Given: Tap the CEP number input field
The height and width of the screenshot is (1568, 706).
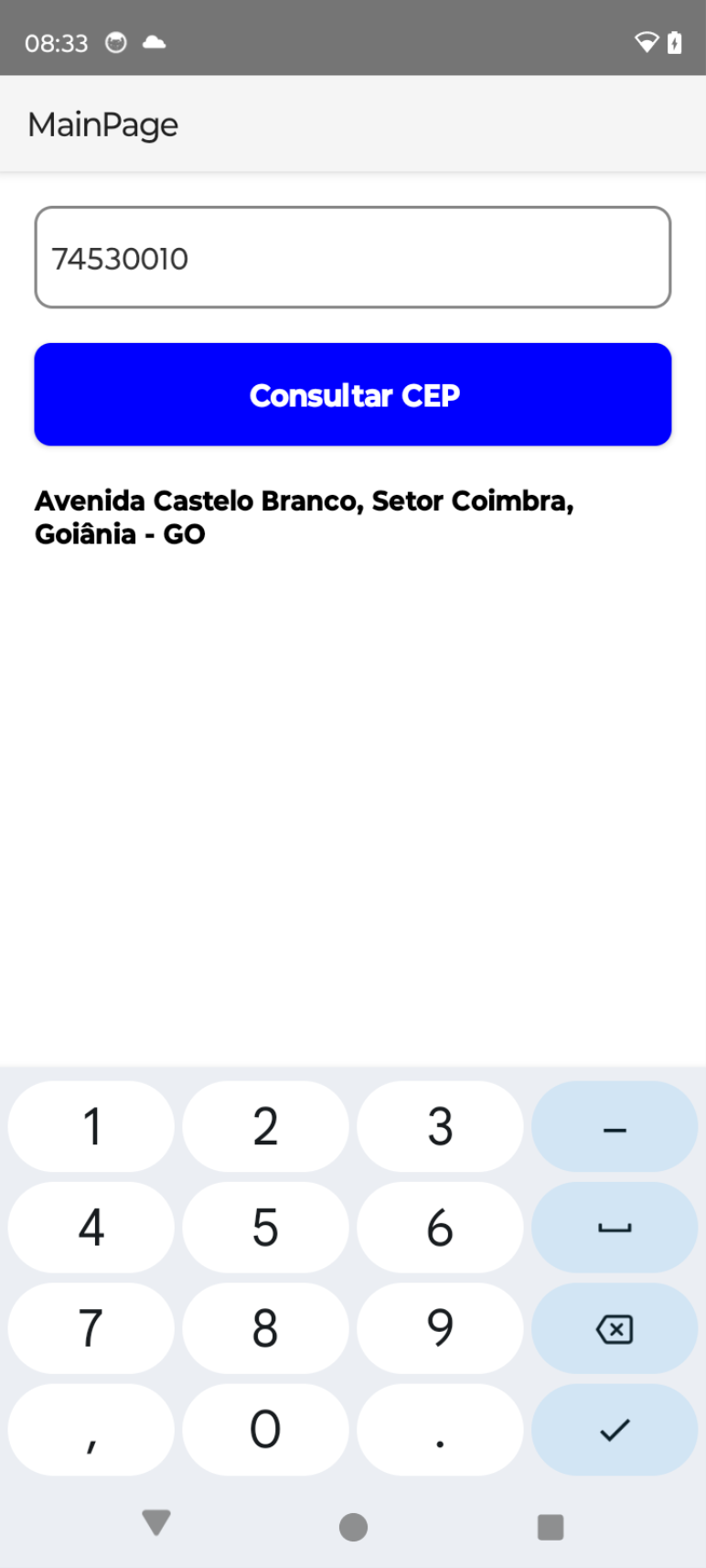Looking at the screenshot, I should pyautogui.click(x=352, y=258).
